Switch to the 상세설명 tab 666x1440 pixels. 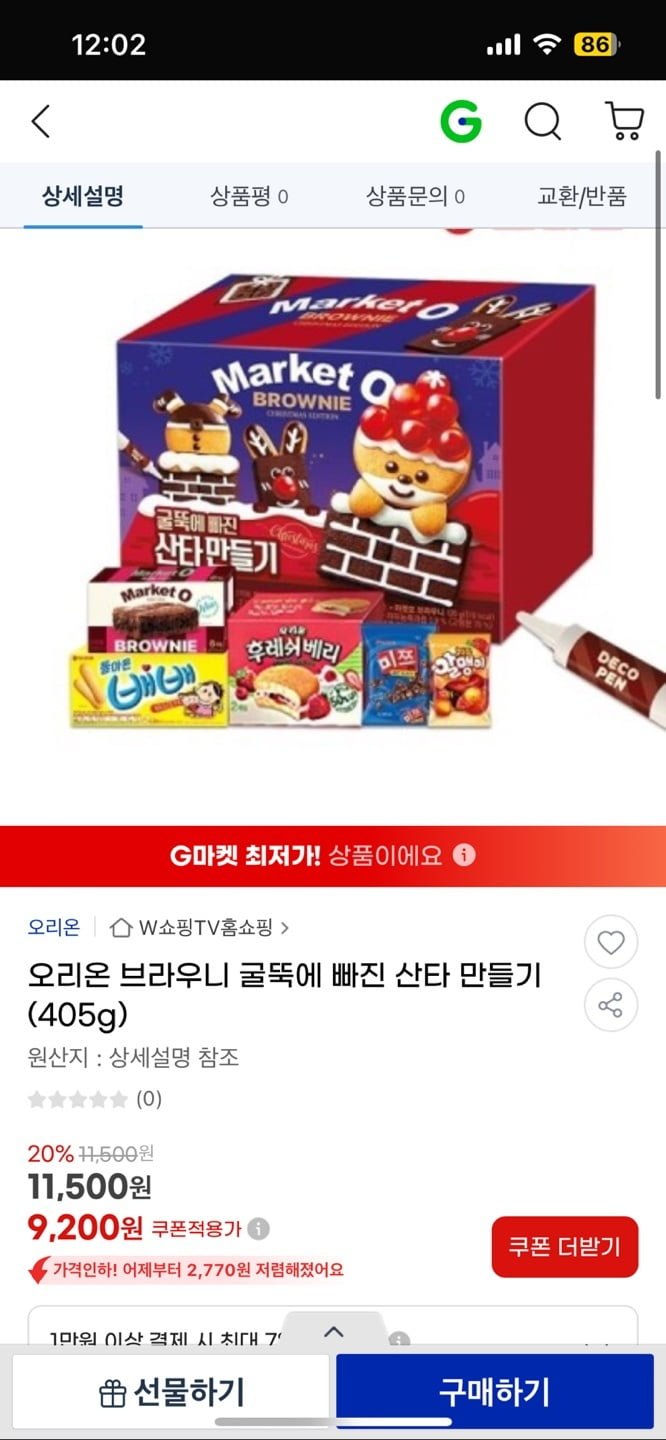(x=83, y=196)
